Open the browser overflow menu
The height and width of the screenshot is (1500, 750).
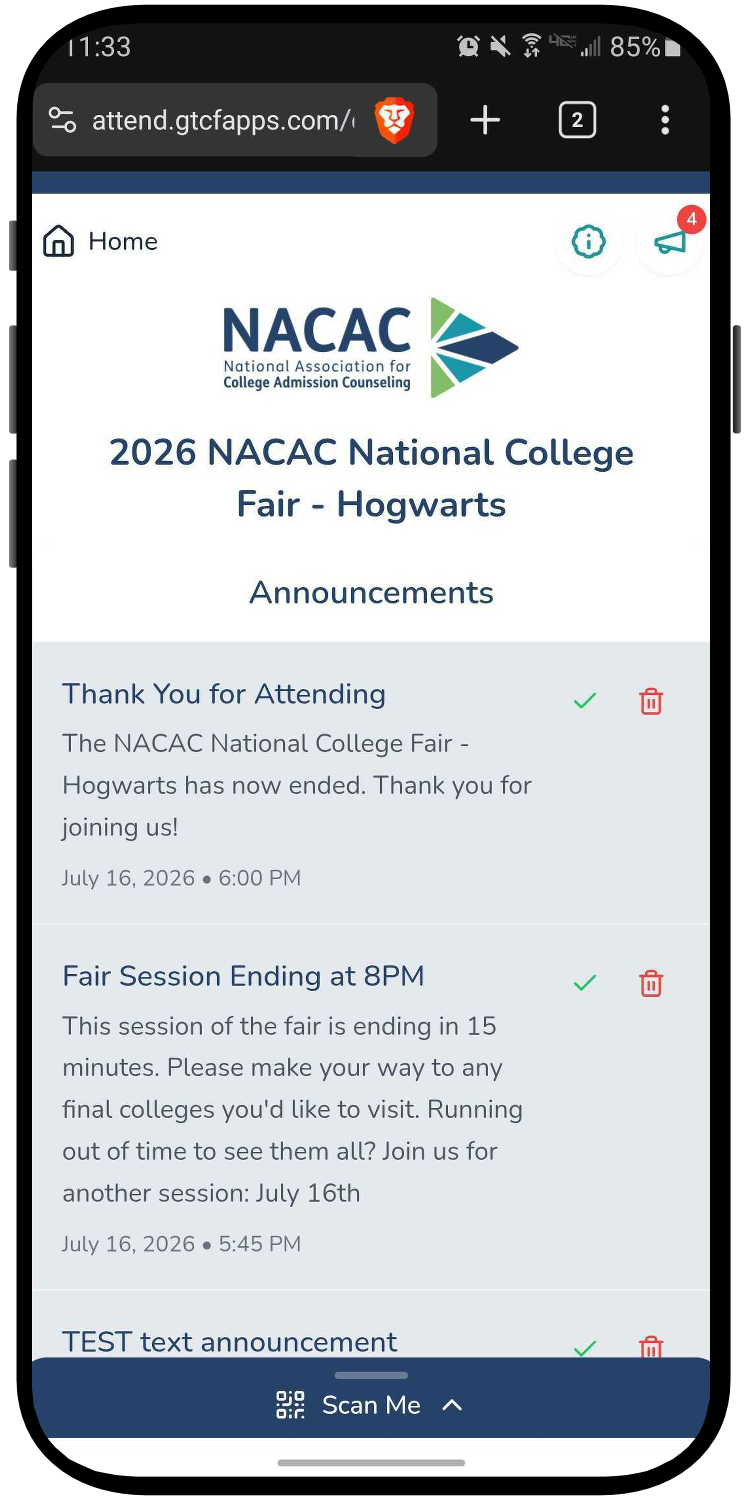pyautogui.click(x=665, y=121)
